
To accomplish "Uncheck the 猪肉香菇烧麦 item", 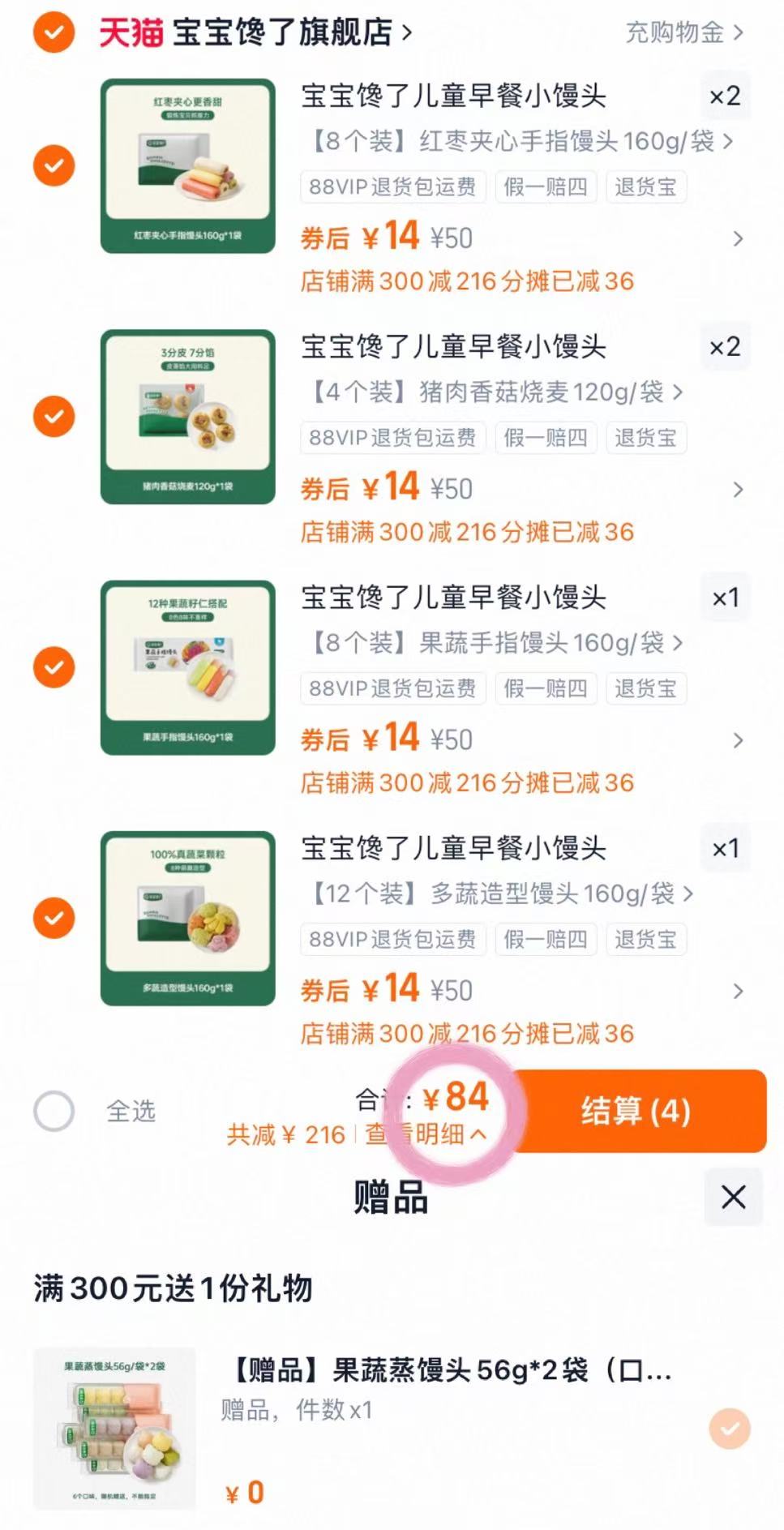I will click(x=54, y=416).
